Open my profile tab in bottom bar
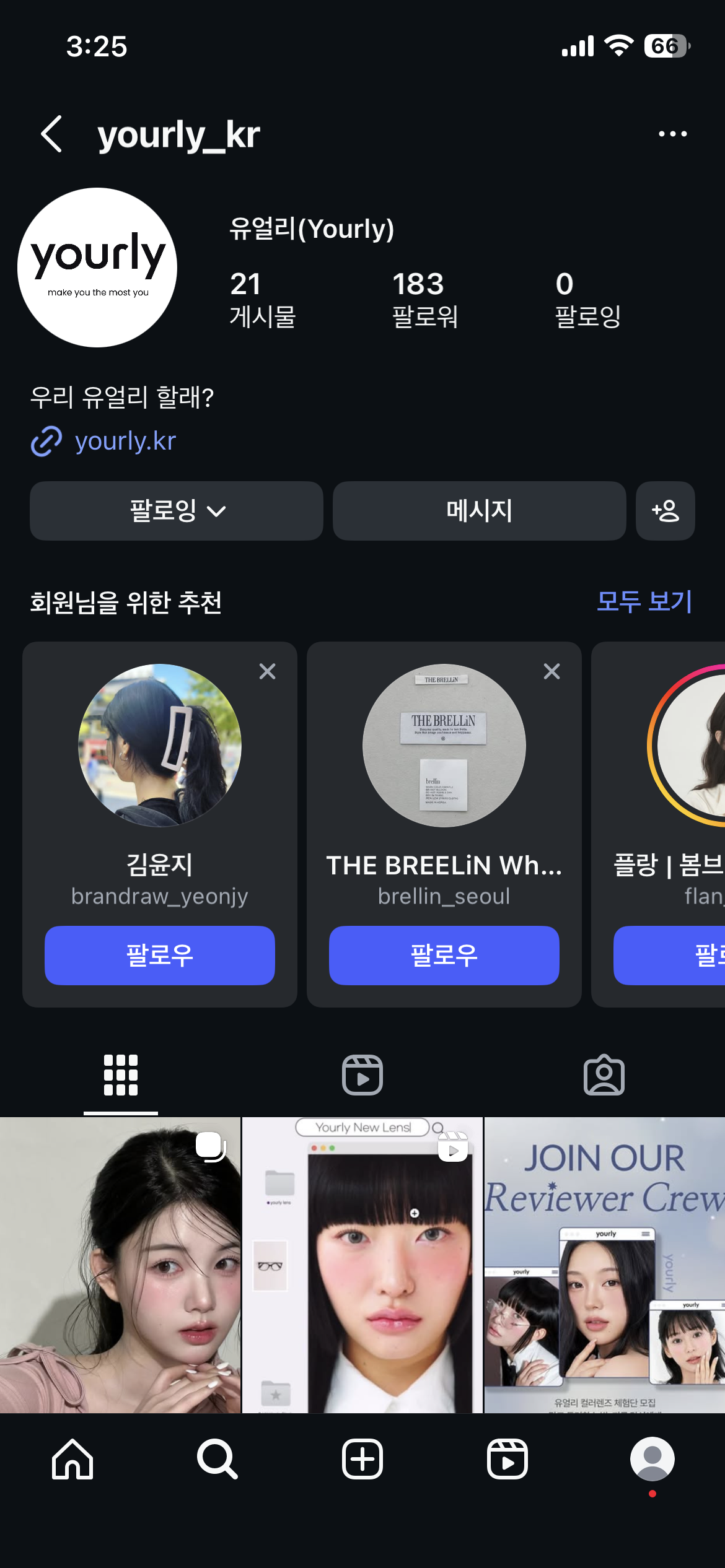Screen dimensions: 725x1568 [652, 1459]
